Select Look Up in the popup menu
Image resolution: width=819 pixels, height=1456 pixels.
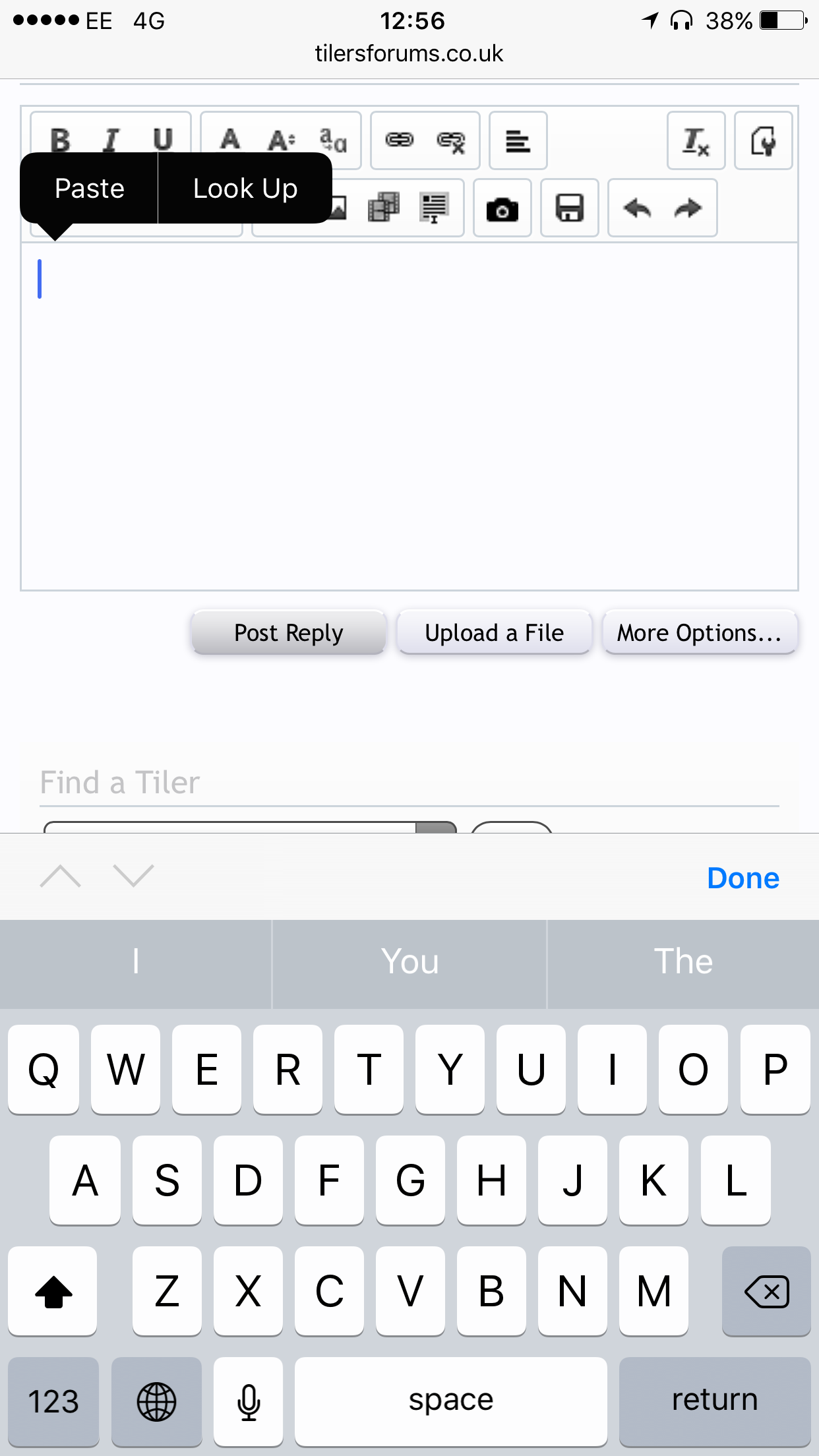(x=245, y=189)
